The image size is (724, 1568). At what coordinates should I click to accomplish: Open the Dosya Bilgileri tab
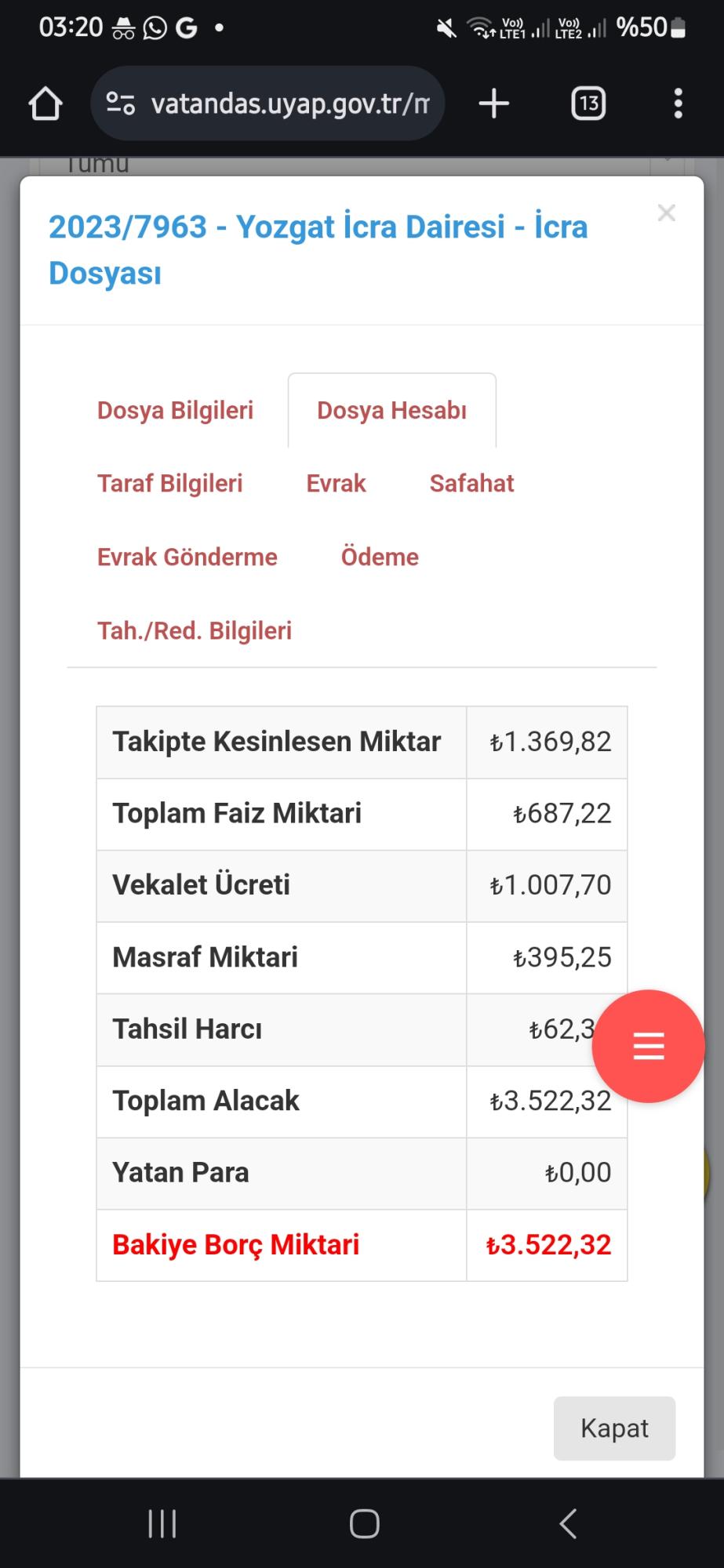(176, 409)
